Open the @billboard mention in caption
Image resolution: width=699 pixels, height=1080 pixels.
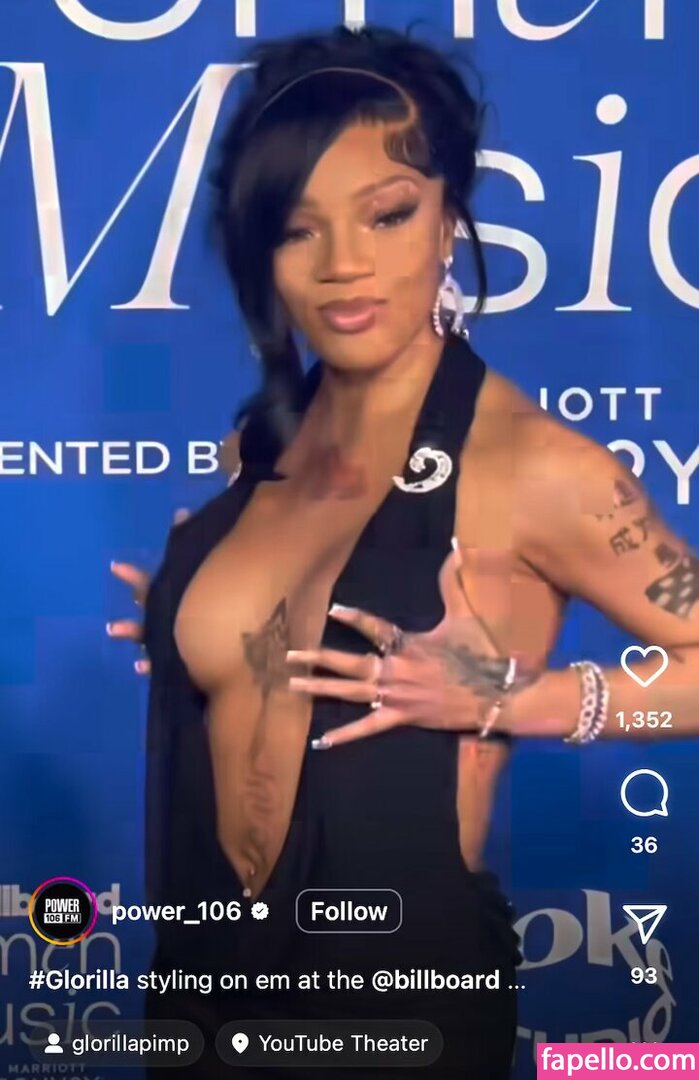coord(435,980)
